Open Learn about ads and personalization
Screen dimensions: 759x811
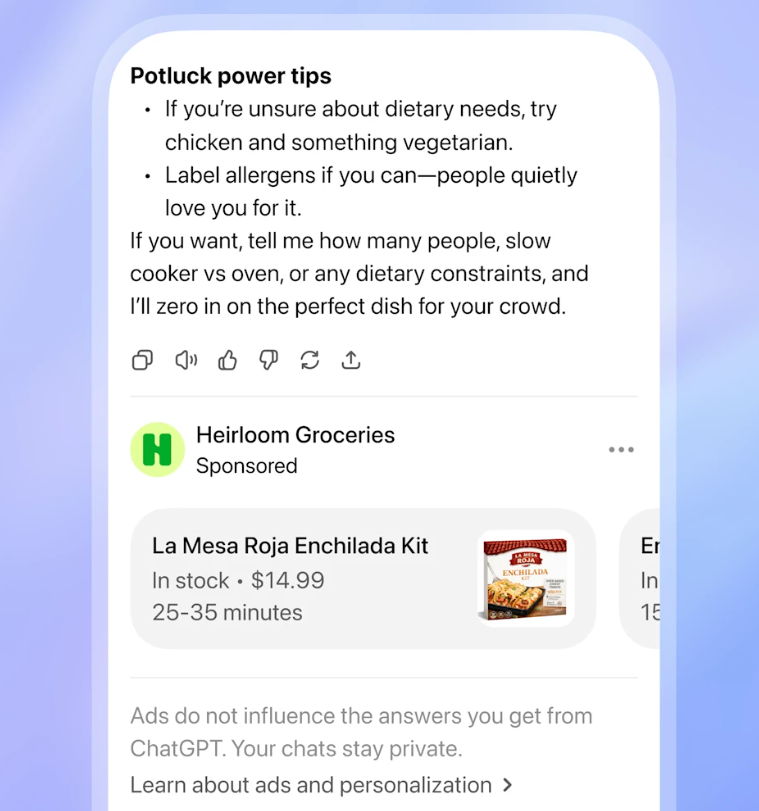tap(321, 785)
